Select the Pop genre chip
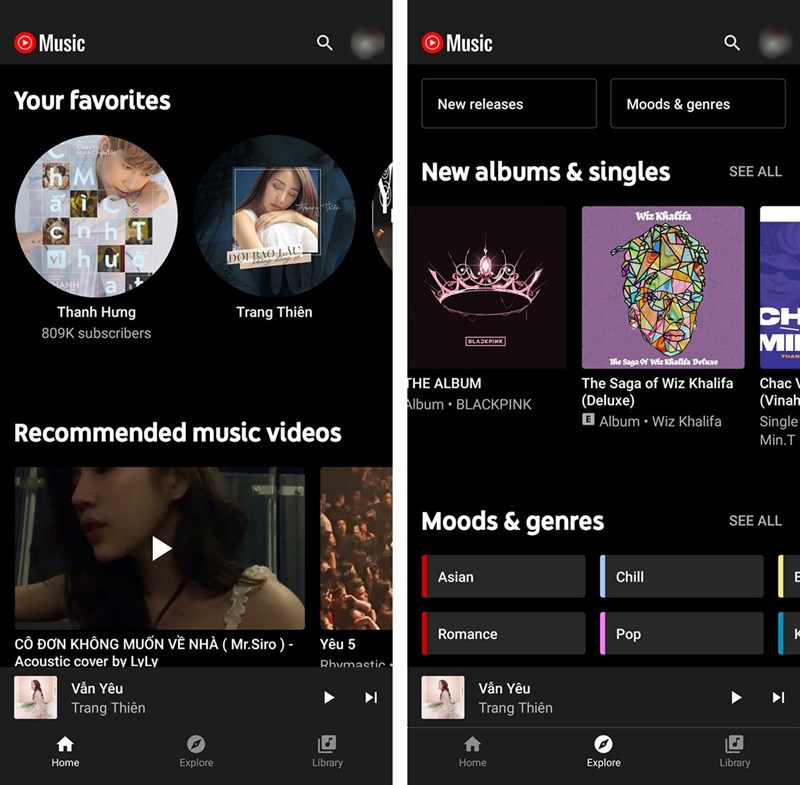 tap(681, 634)
